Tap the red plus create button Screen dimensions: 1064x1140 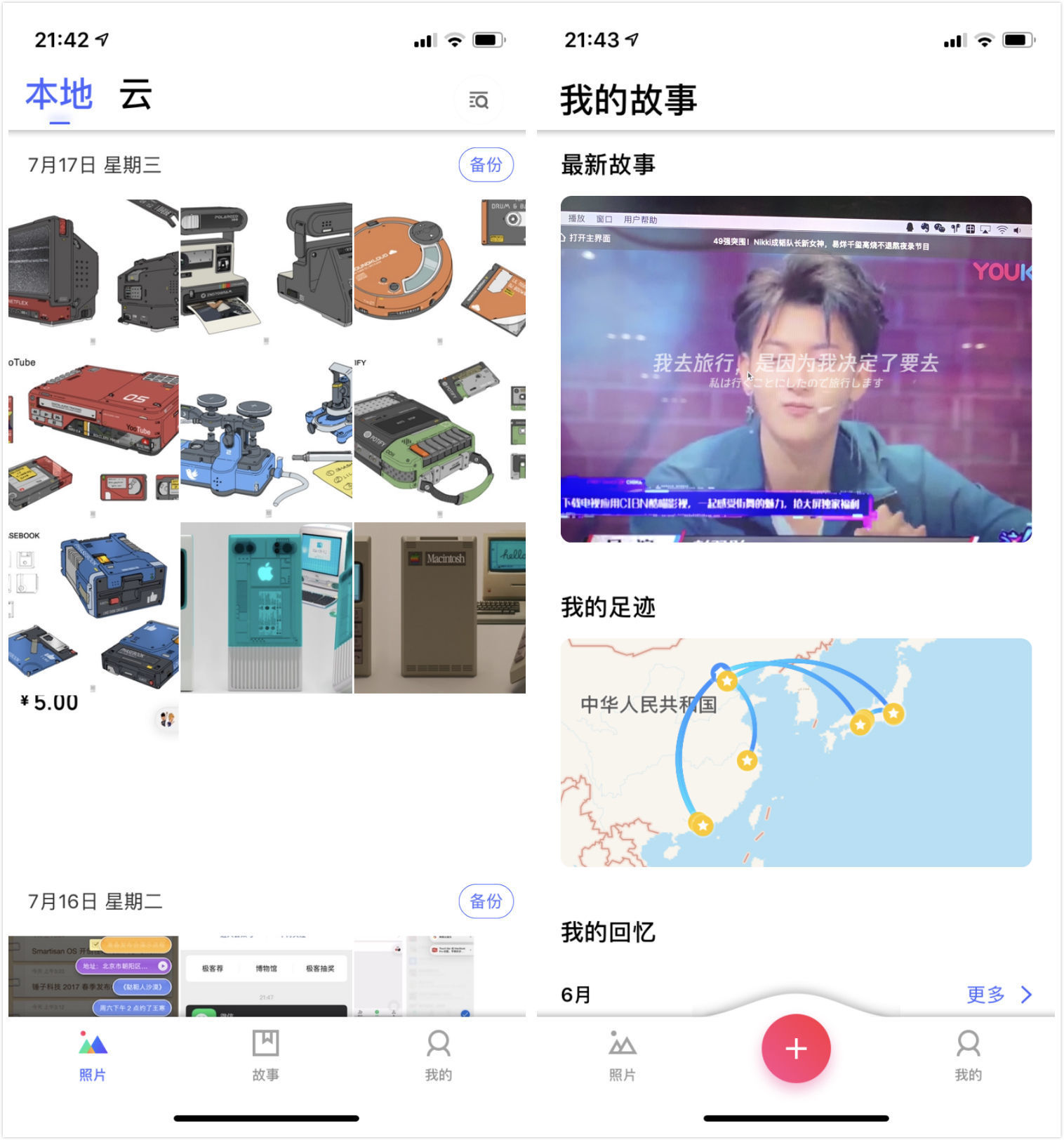pyautogui.click(x=795, y=1048)
